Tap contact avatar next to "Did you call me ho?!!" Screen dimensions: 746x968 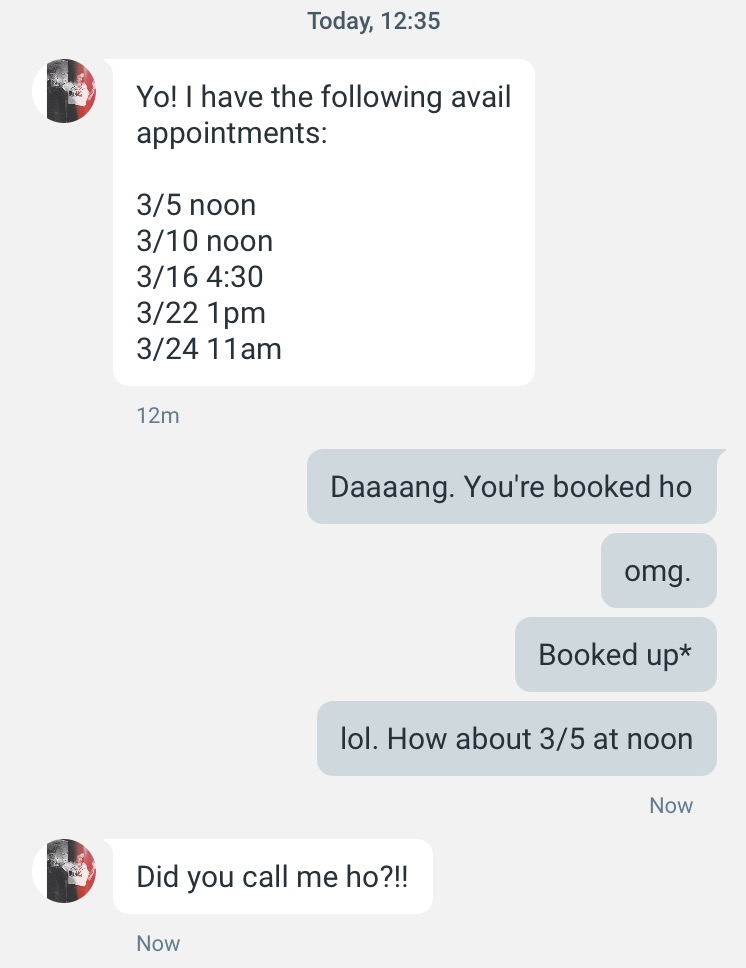click(66, 871)
